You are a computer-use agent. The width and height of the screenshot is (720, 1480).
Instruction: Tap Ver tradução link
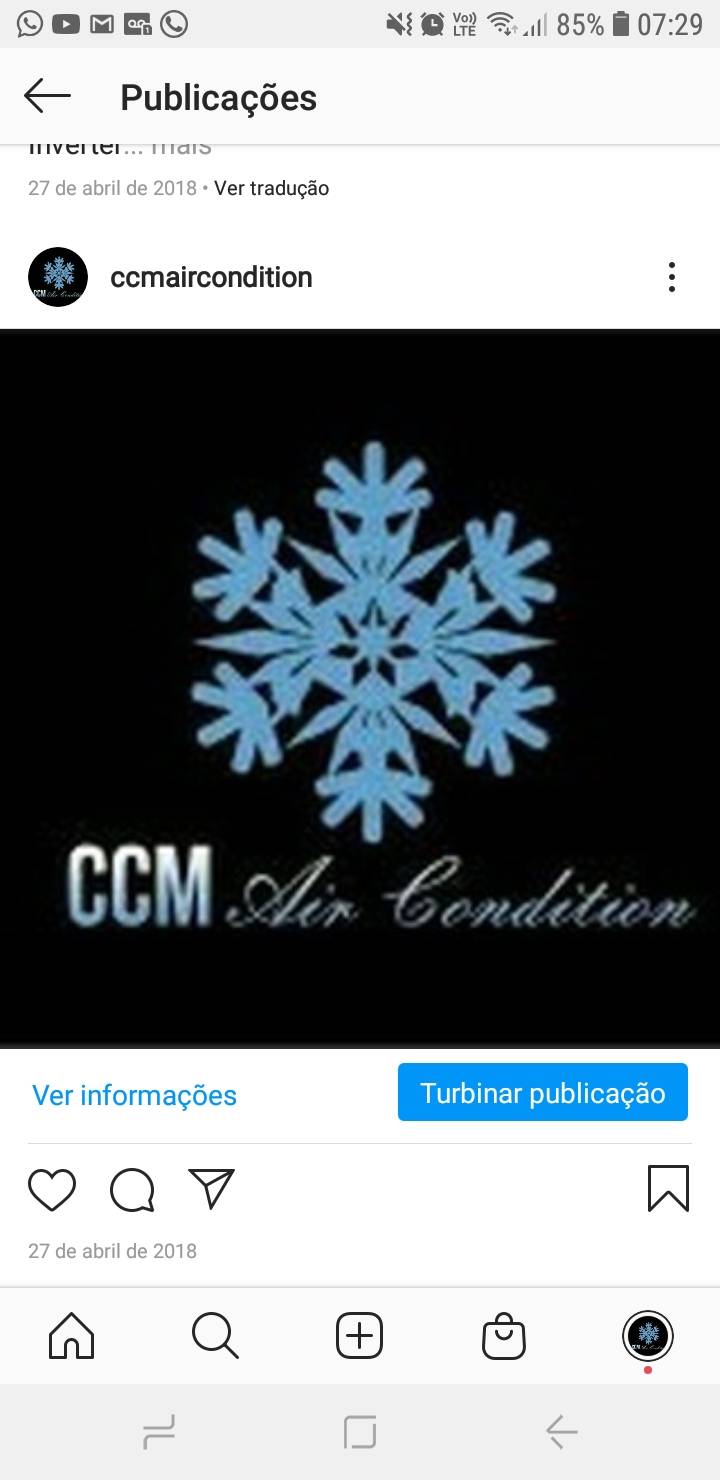[271, 188]
